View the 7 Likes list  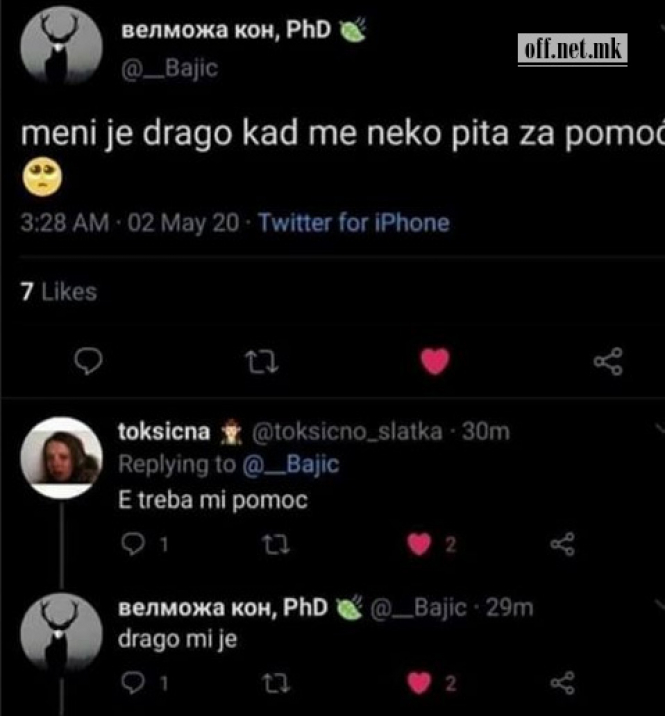(x=58, y=292)
